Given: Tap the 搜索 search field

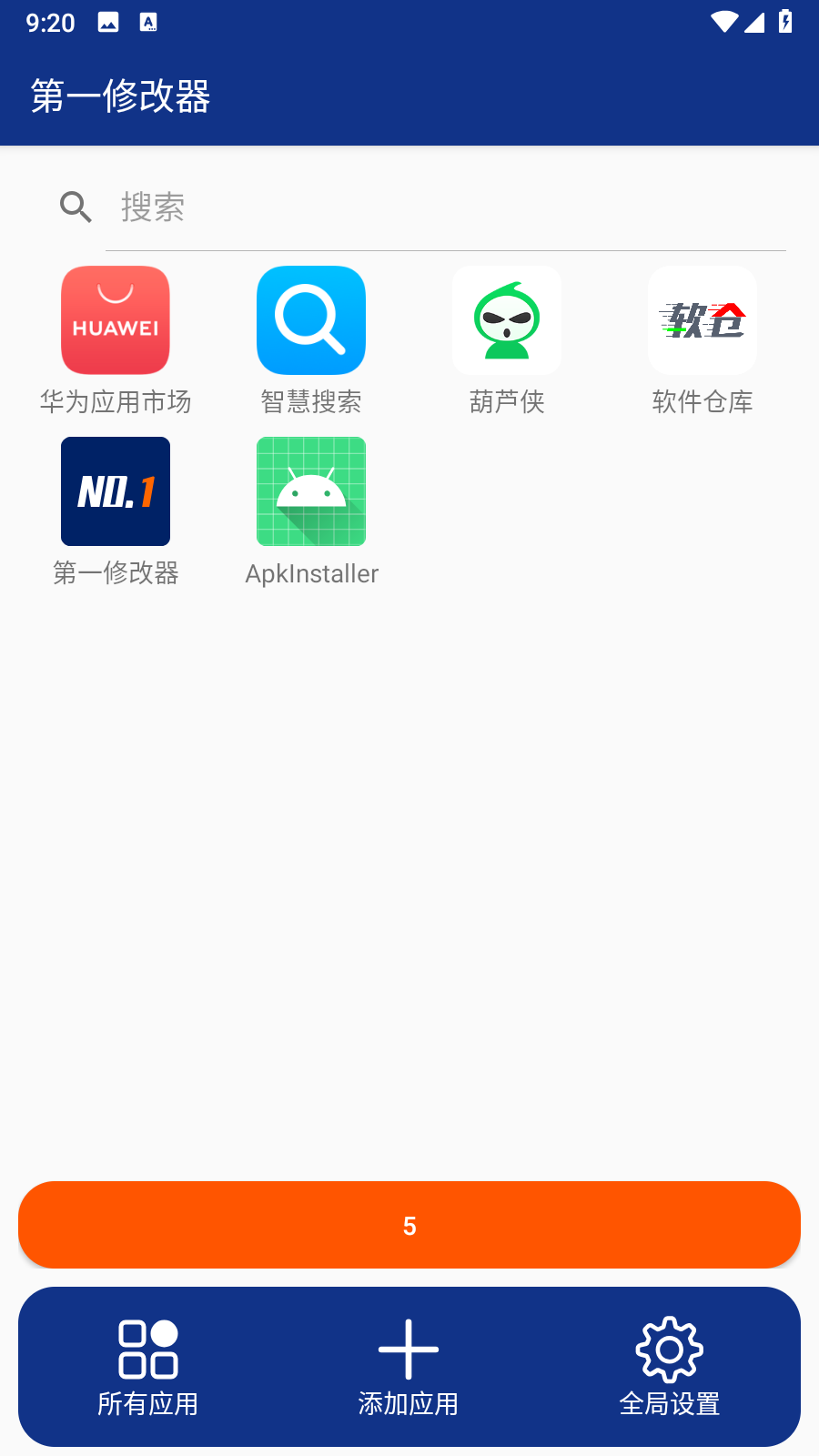Looking at the screenshot, I should coord(446,207).
